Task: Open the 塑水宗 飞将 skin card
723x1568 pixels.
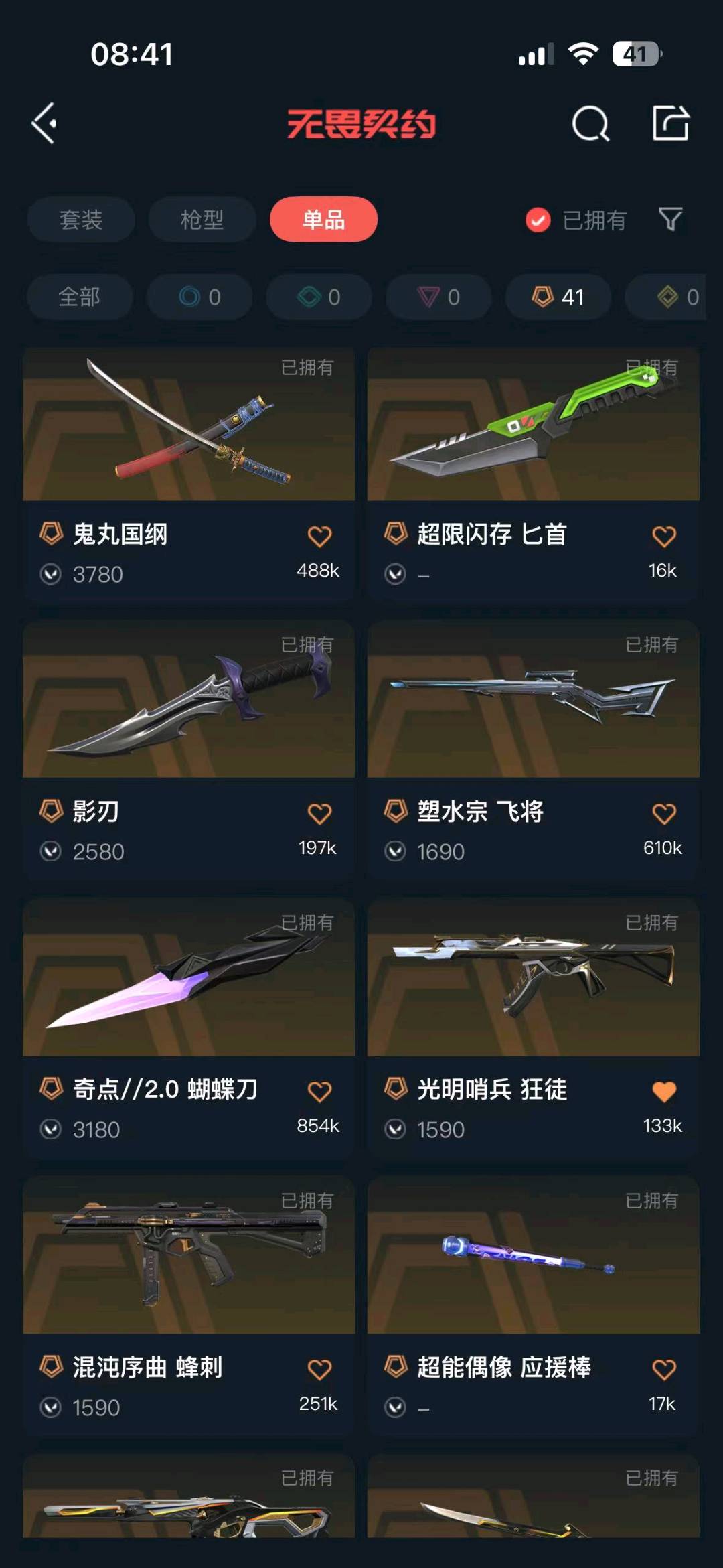Action: [534, 750]
